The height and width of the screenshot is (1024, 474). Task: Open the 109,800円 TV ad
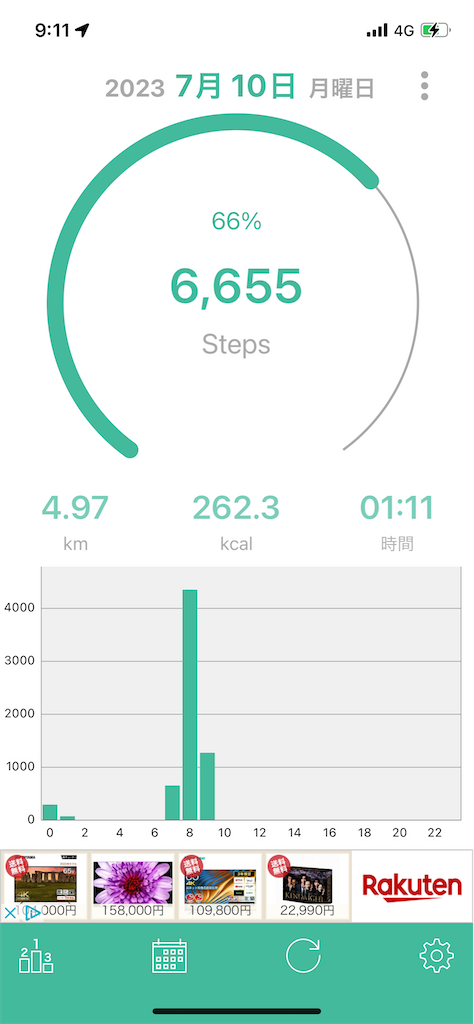coord(220,885)
